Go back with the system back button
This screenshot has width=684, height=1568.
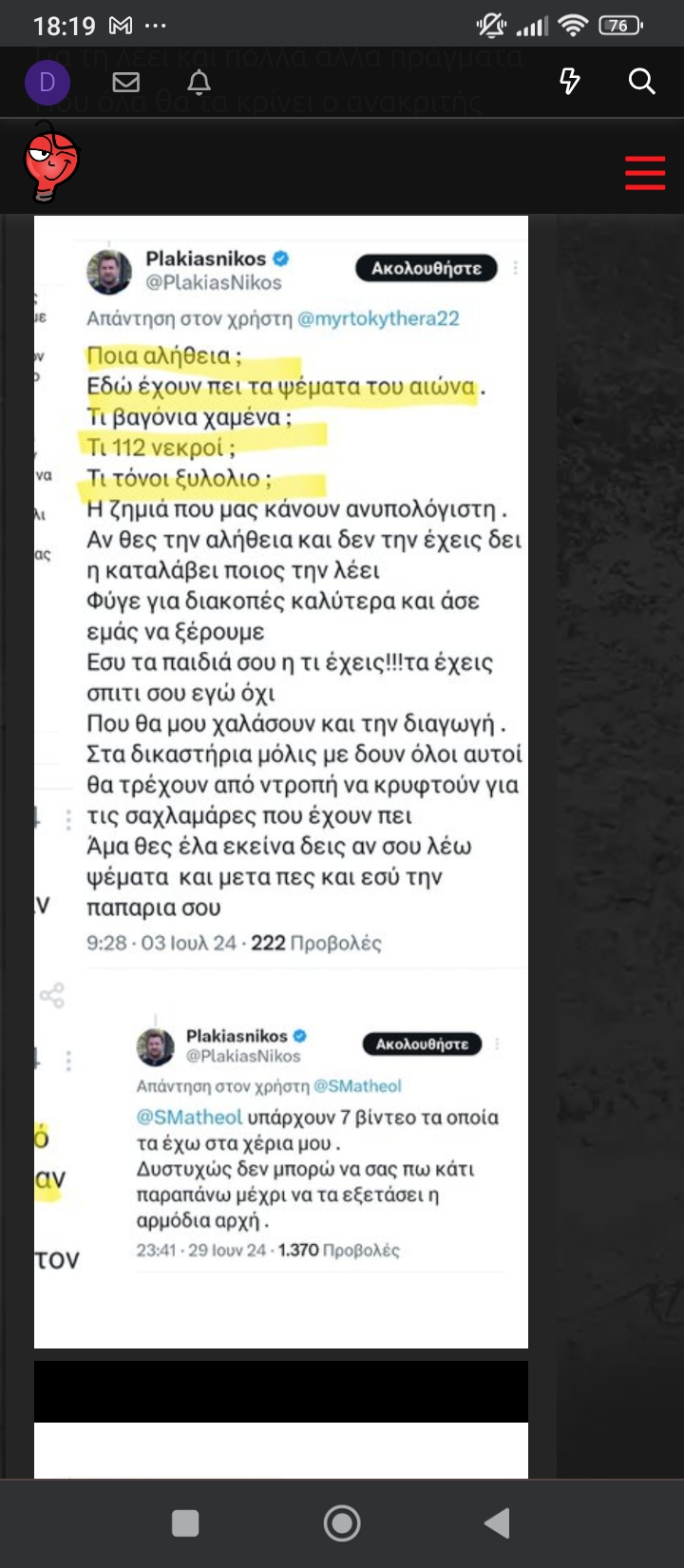[x=497, y=1523]
